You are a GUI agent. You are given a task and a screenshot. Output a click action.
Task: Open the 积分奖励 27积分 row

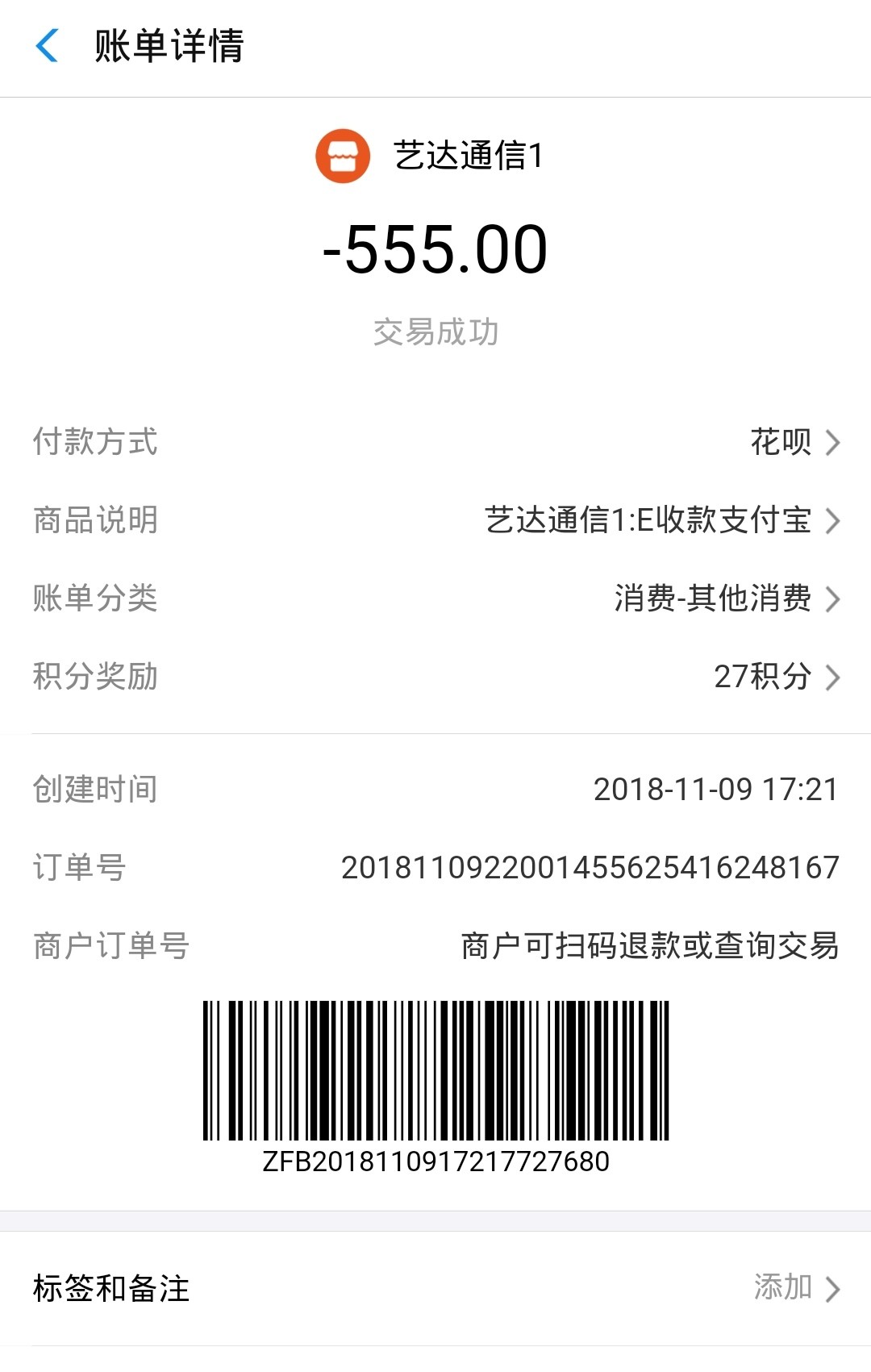pyautogui.click(x=774, y=677)
